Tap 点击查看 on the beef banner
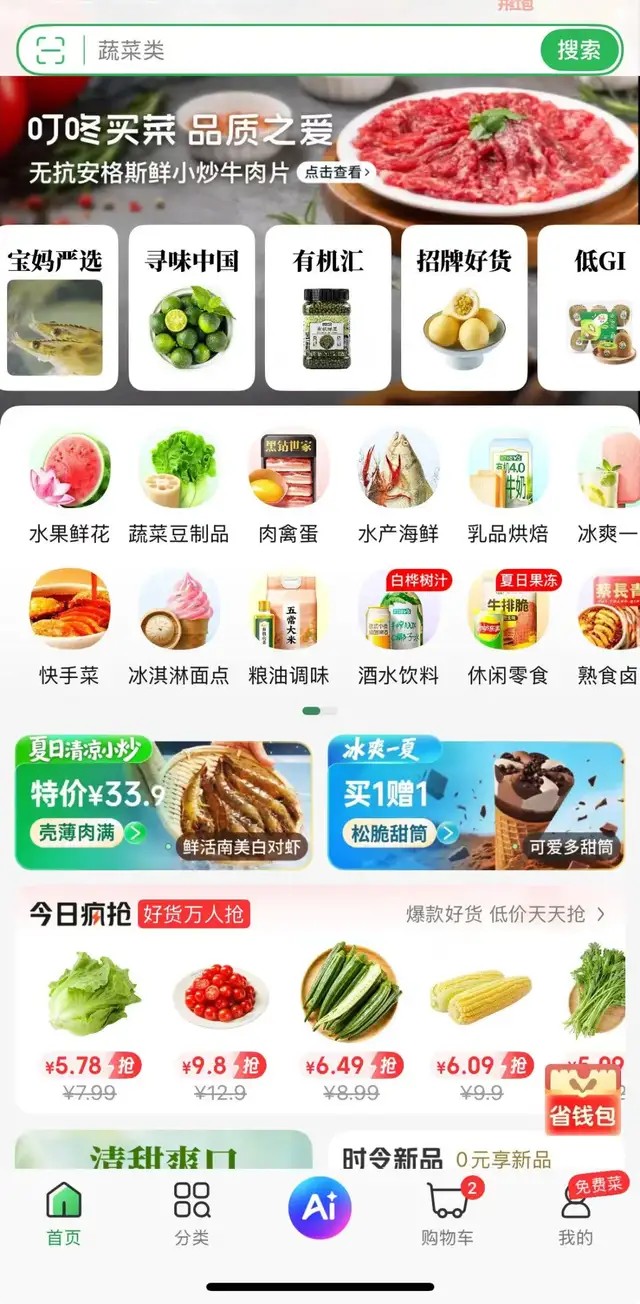This screenshot has height=1304, width=640. tap(337, 172)
